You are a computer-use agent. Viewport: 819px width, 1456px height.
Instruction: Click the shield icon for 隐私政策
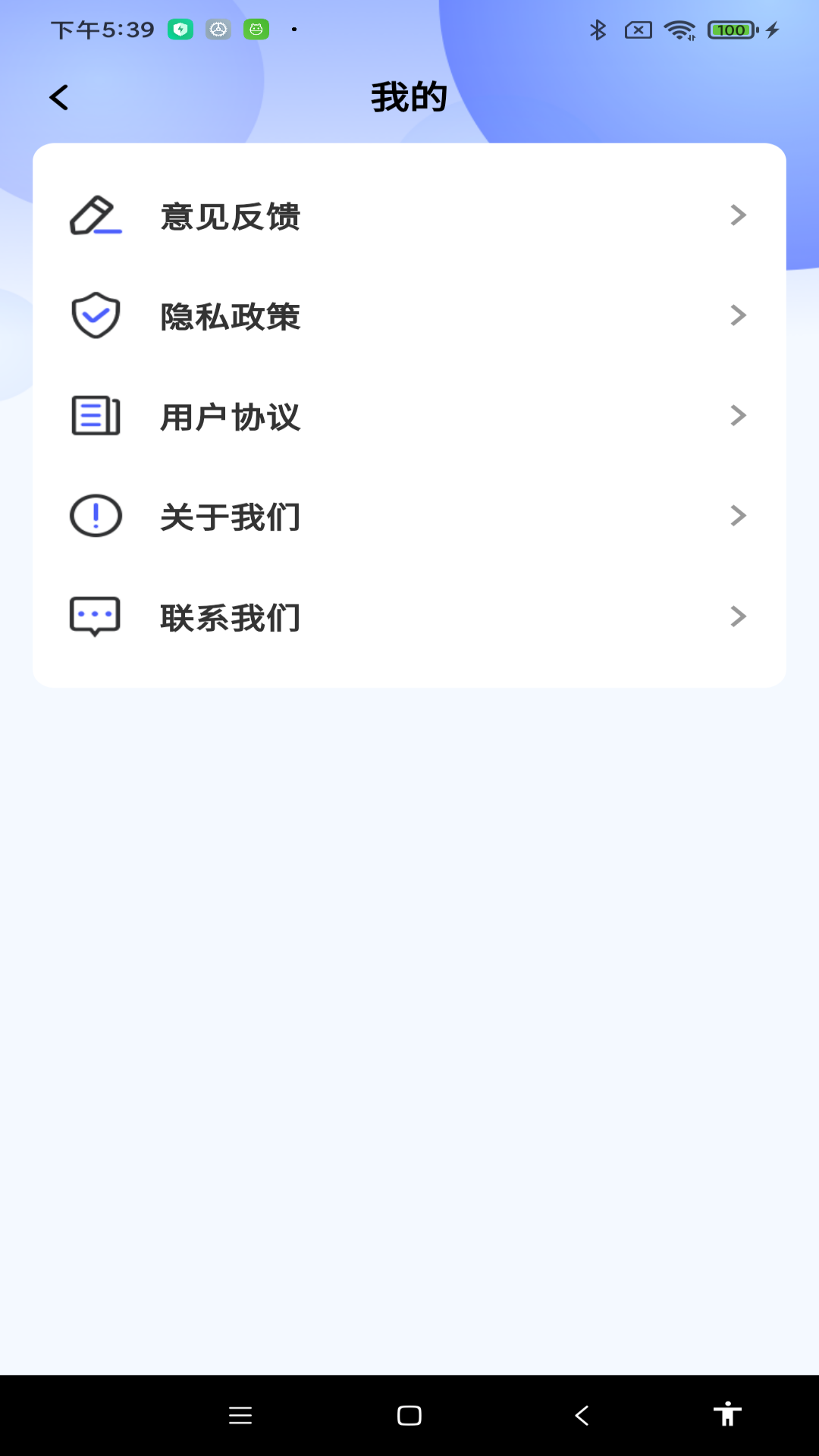(94, 314)
